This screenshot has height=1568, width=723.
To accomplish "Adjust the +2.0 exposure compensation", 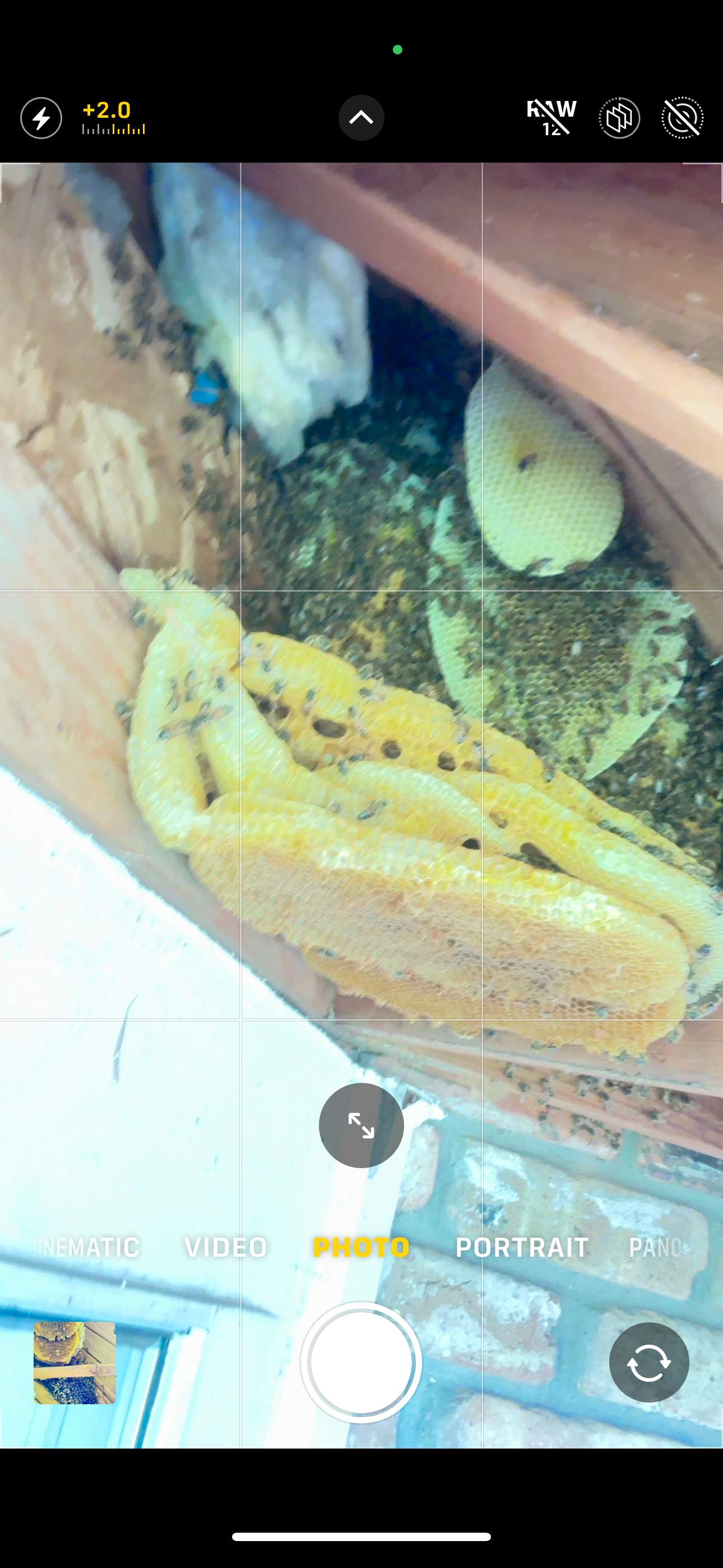I will pos(113,117).
